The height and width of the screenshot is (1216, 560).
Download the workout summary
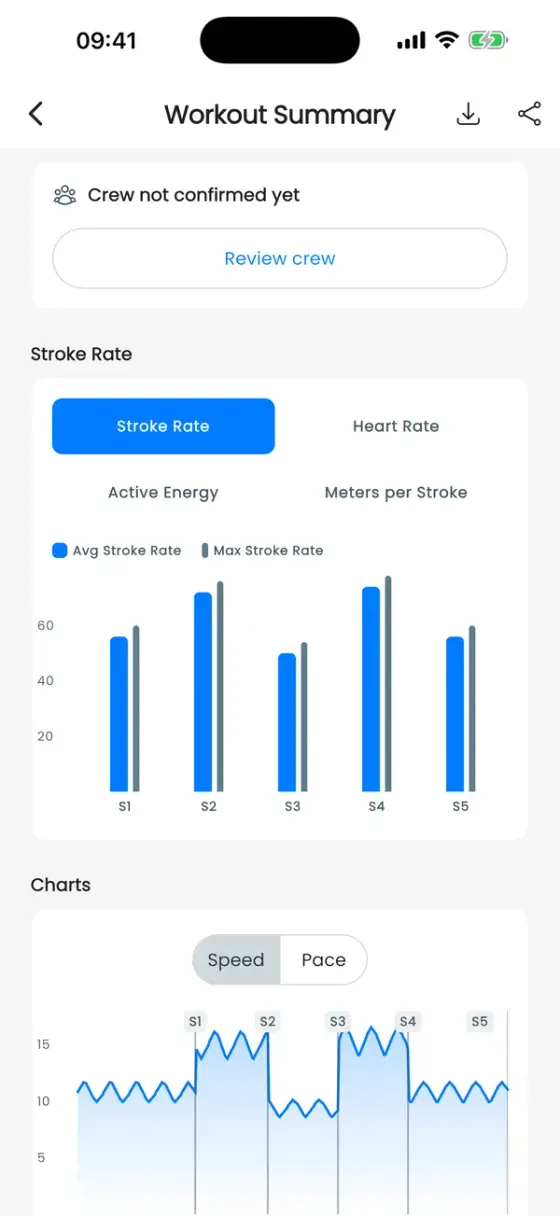point(468,114)
